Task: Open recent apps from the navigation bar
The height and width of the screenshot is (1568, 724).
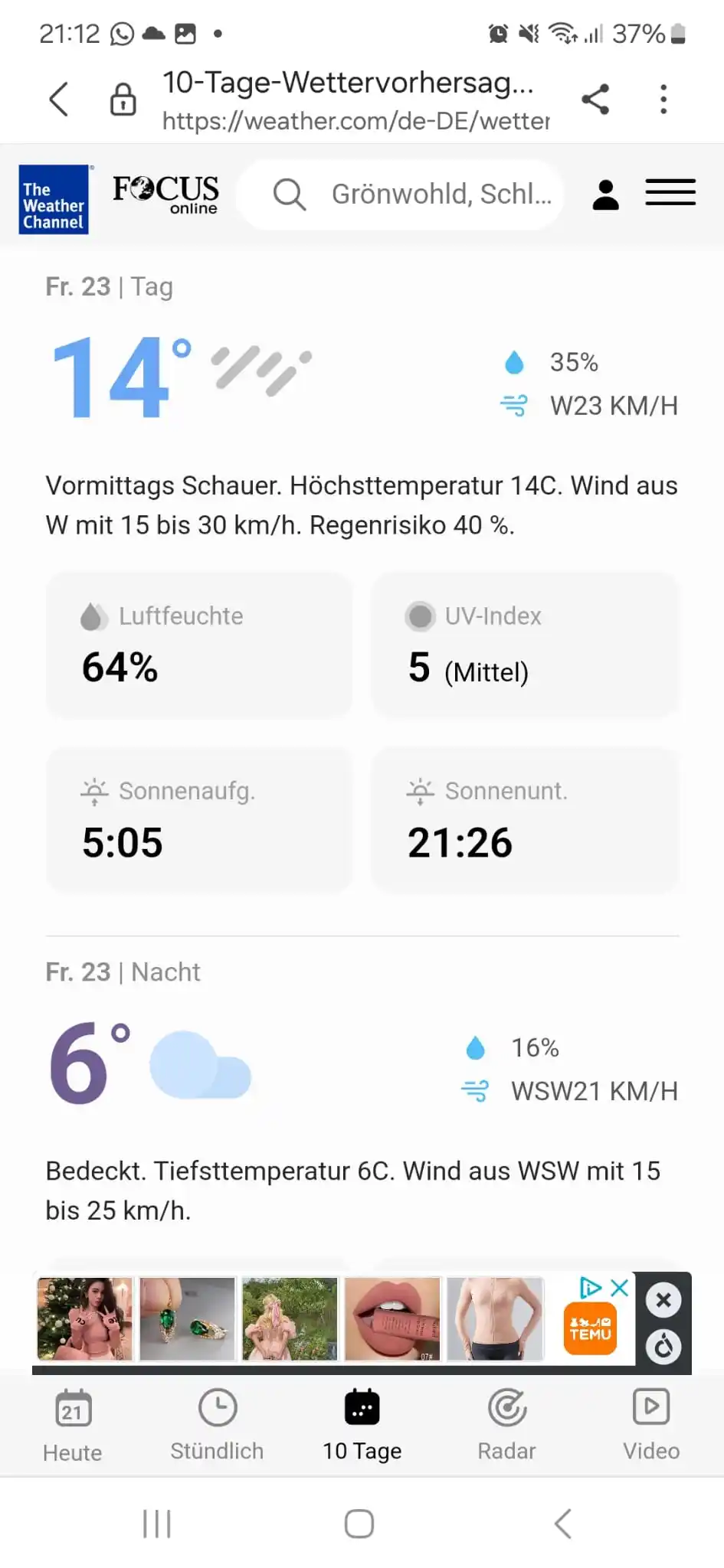Action: click(x=157, y=1524)
